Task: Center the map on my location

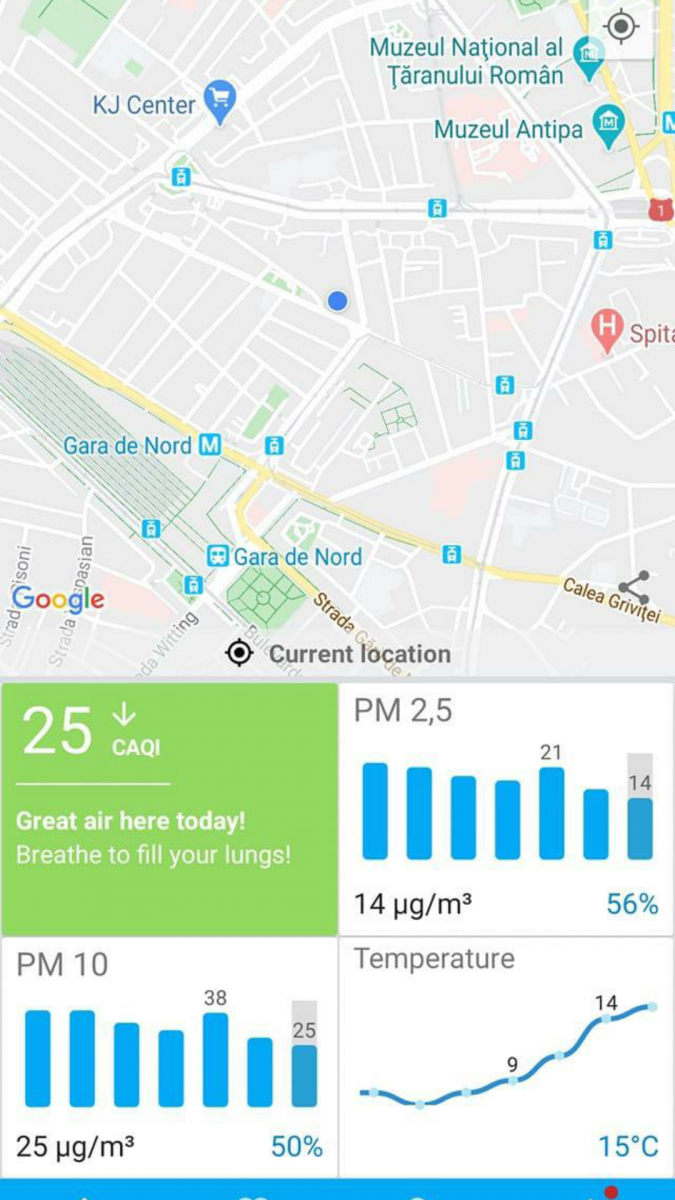Action: pyautogui.click(x=621, y=27)
